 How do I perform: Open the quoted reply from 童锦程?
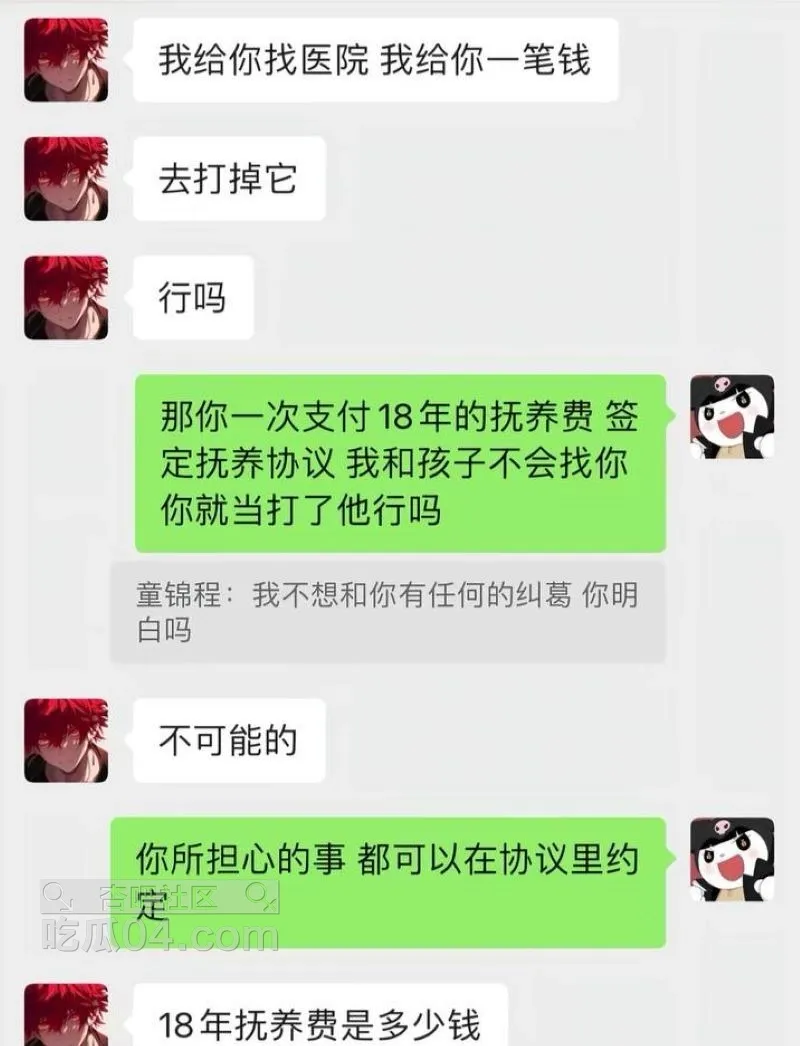pos(387,612)
